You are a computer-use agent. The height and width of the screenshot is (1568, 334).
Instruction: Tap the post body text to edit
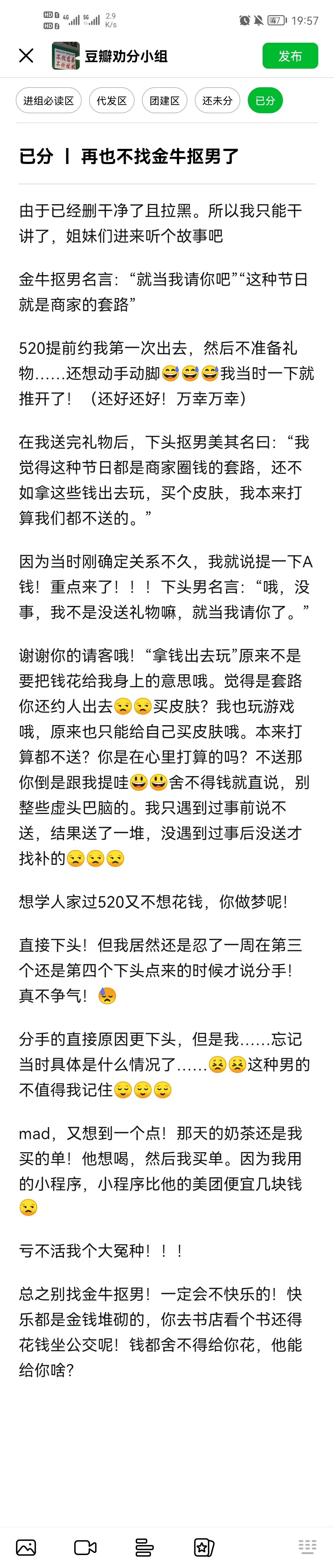[164, 670]
